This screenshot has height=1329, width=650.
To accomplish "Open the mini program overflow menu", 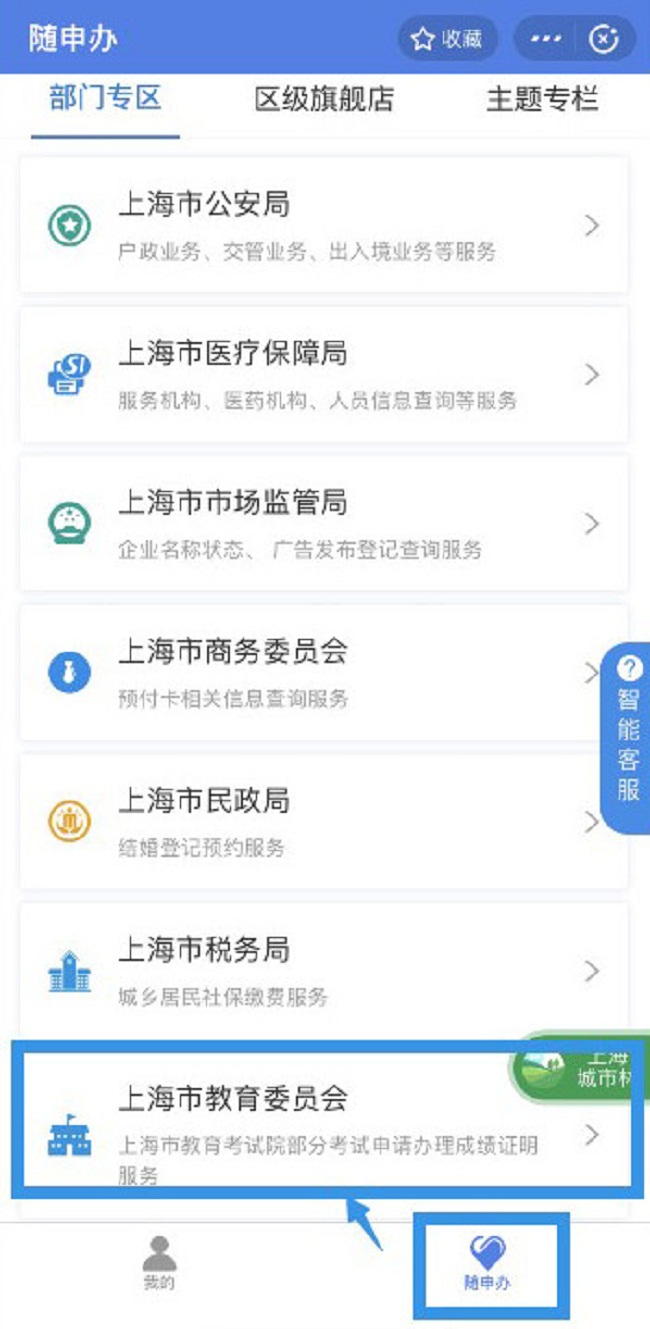I will coord(546,39).
